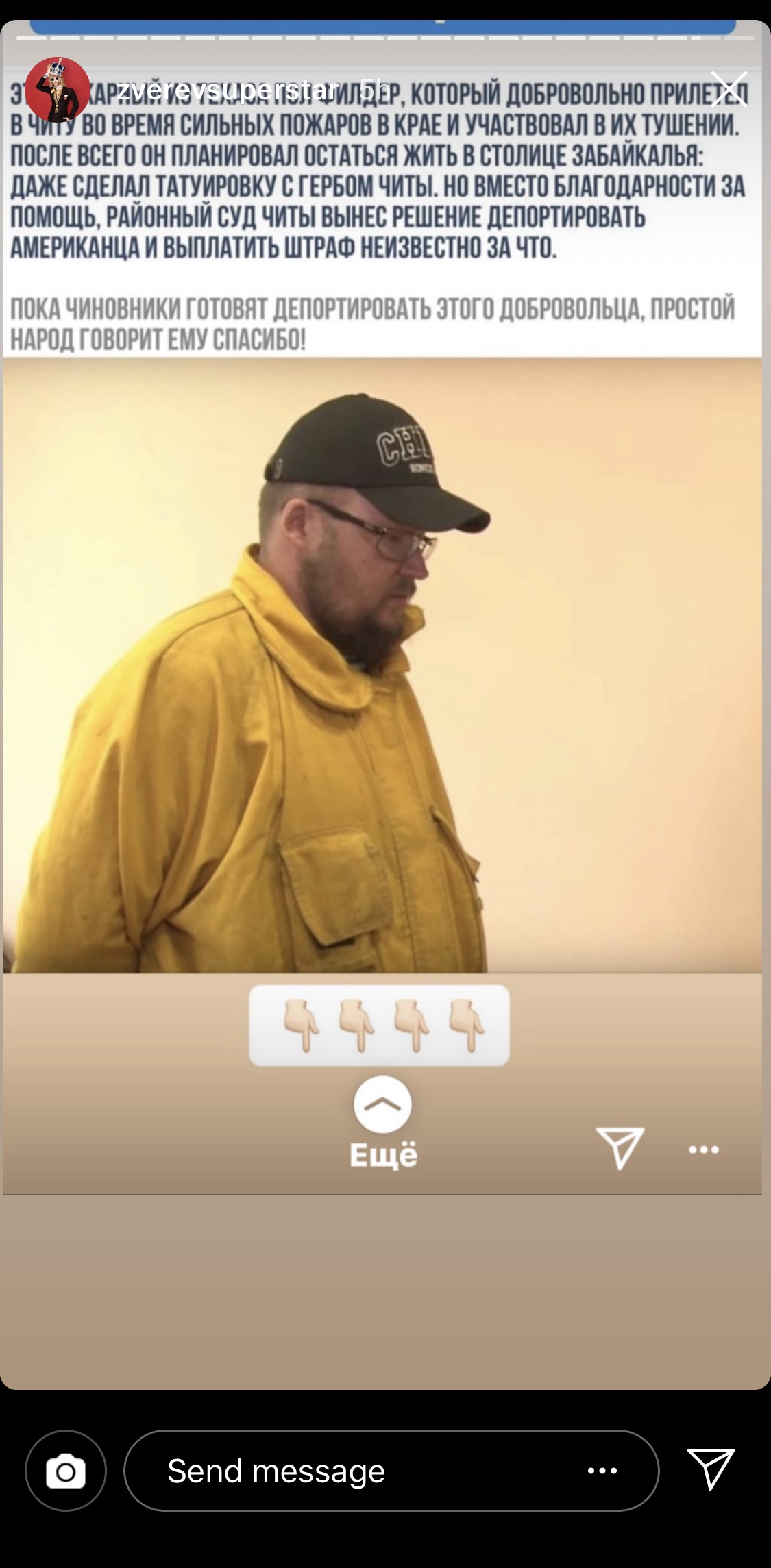Tap the zverevsuperstar username
The width and height of the screenshot is (771, 1568).
coord(227,90)
